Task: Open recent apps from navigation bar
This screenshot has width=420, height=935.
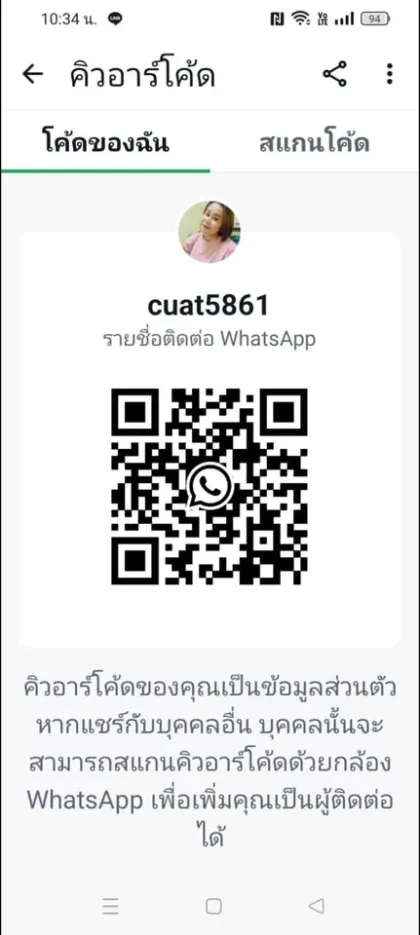Action: tap(110, 906)
